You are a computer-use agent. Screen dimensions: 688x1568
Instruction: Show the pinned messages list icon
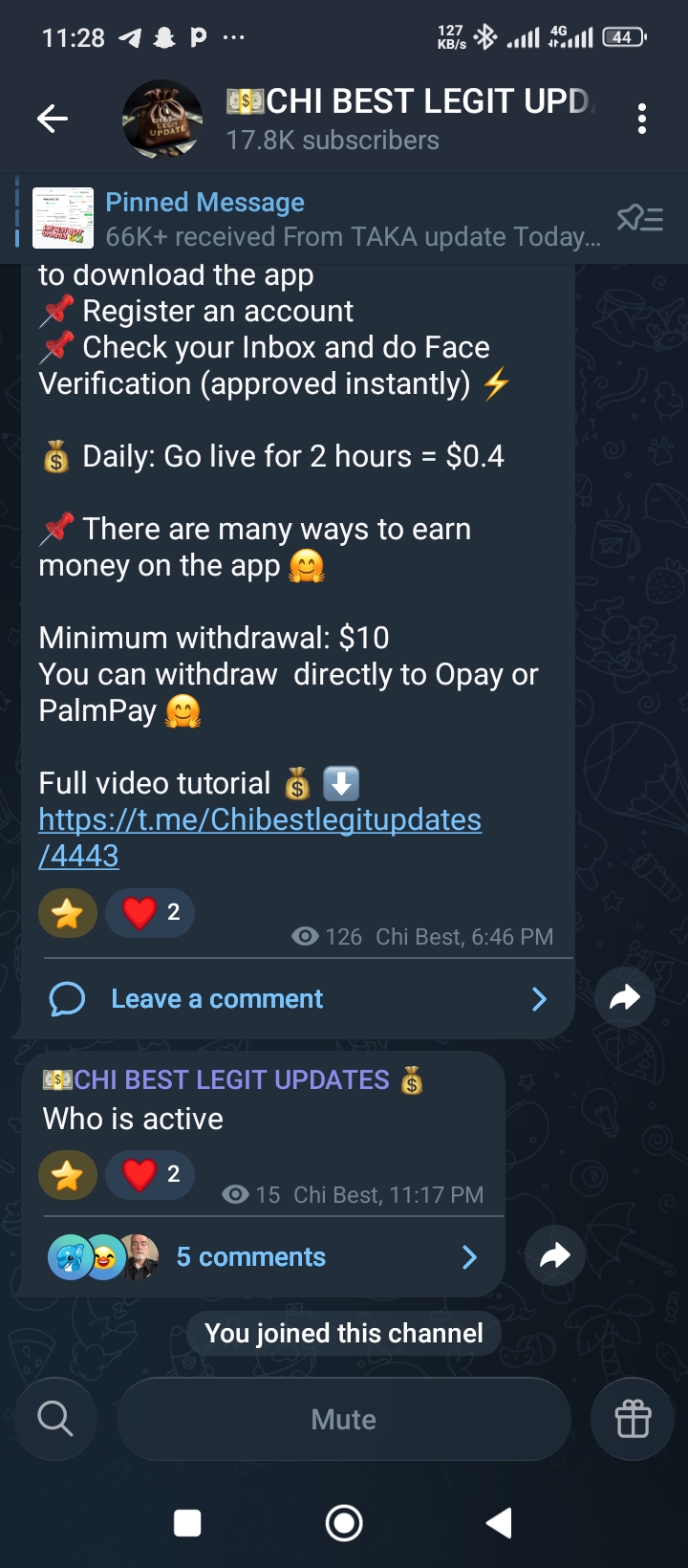pos(639,219)
